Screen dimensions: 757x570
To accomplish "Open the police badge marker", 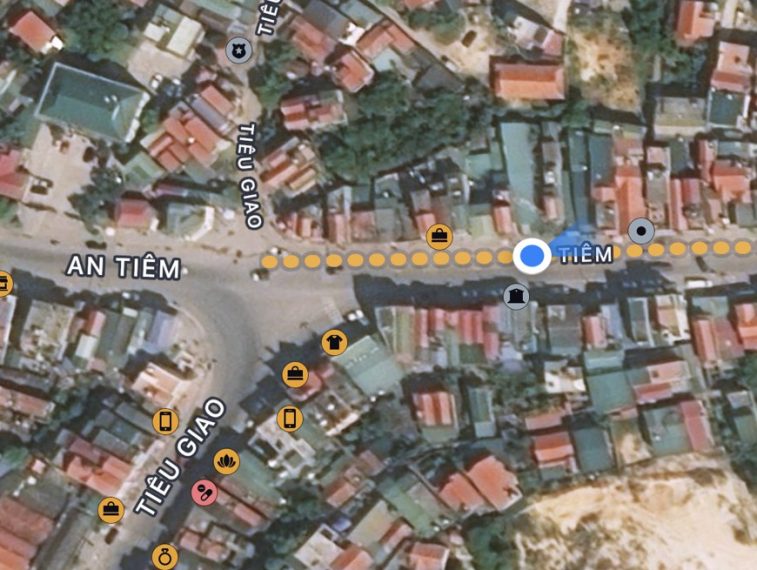I will tap(238, 49).
